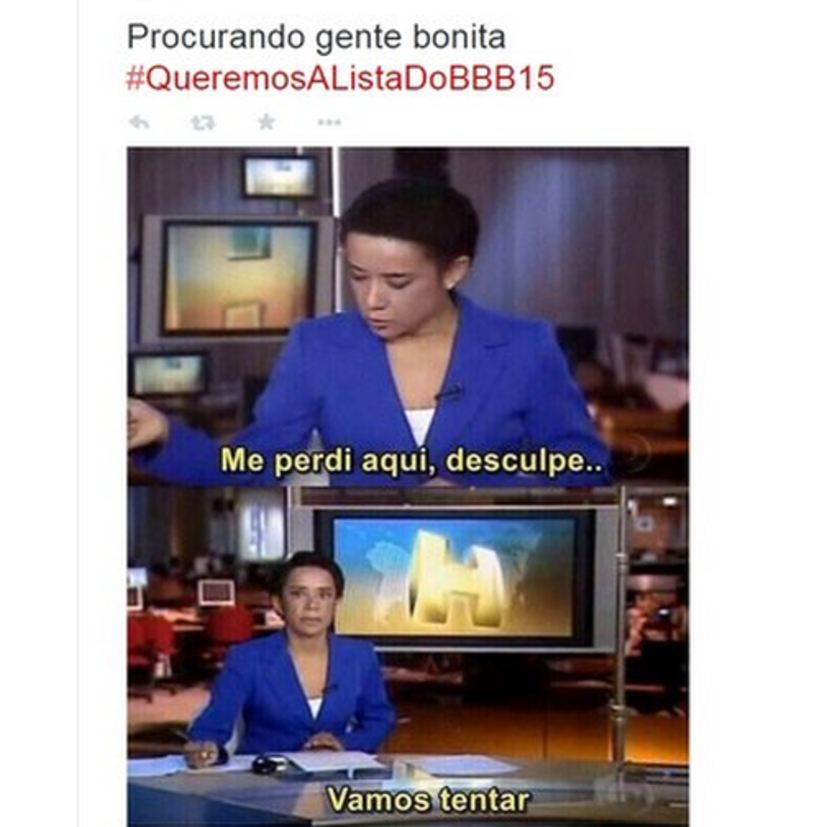Favorite the tweet with the star
The height and width of the screenshot is (827, 822).
266,122
